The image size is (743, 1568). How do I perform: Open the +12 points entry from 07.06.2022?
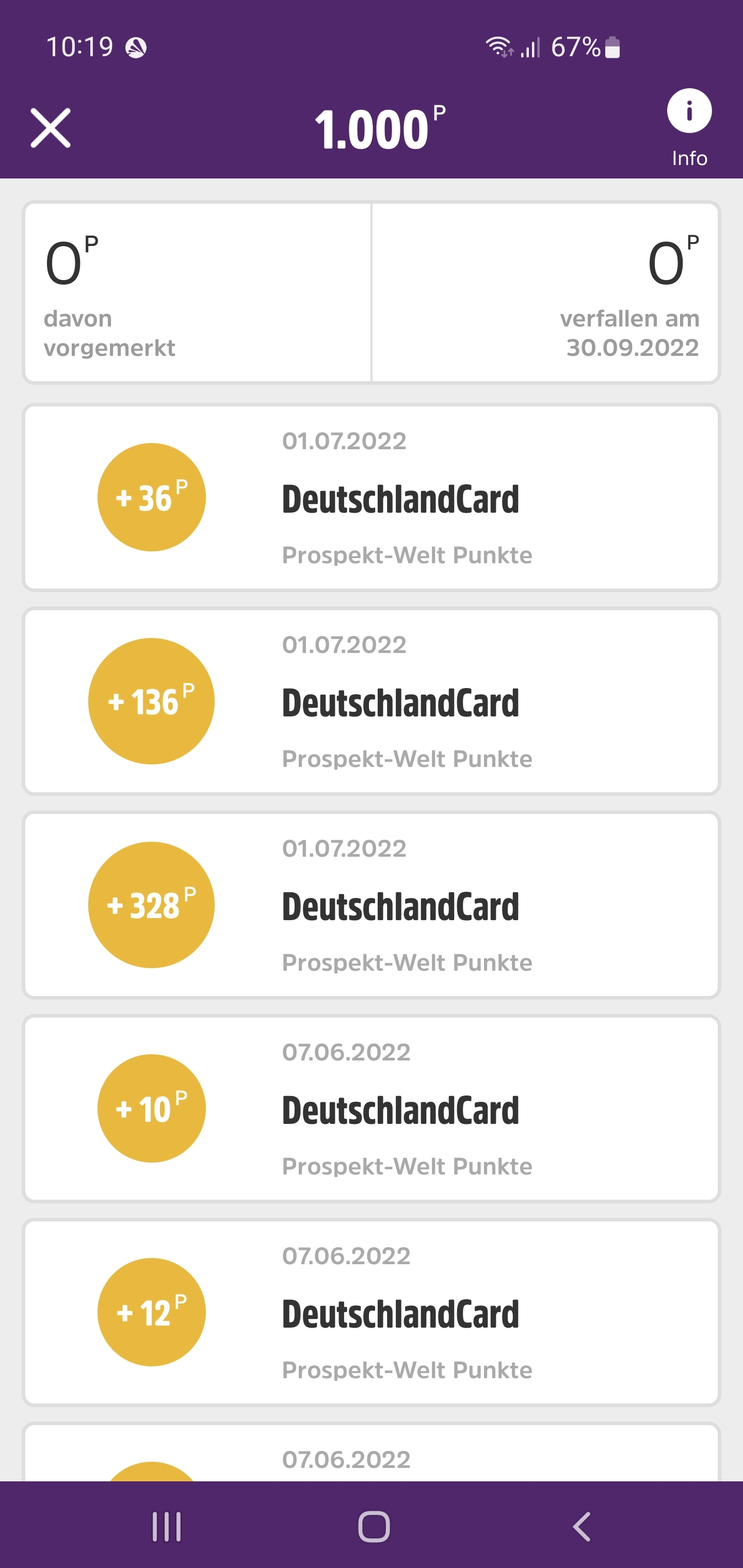[x=372, y=1312]
